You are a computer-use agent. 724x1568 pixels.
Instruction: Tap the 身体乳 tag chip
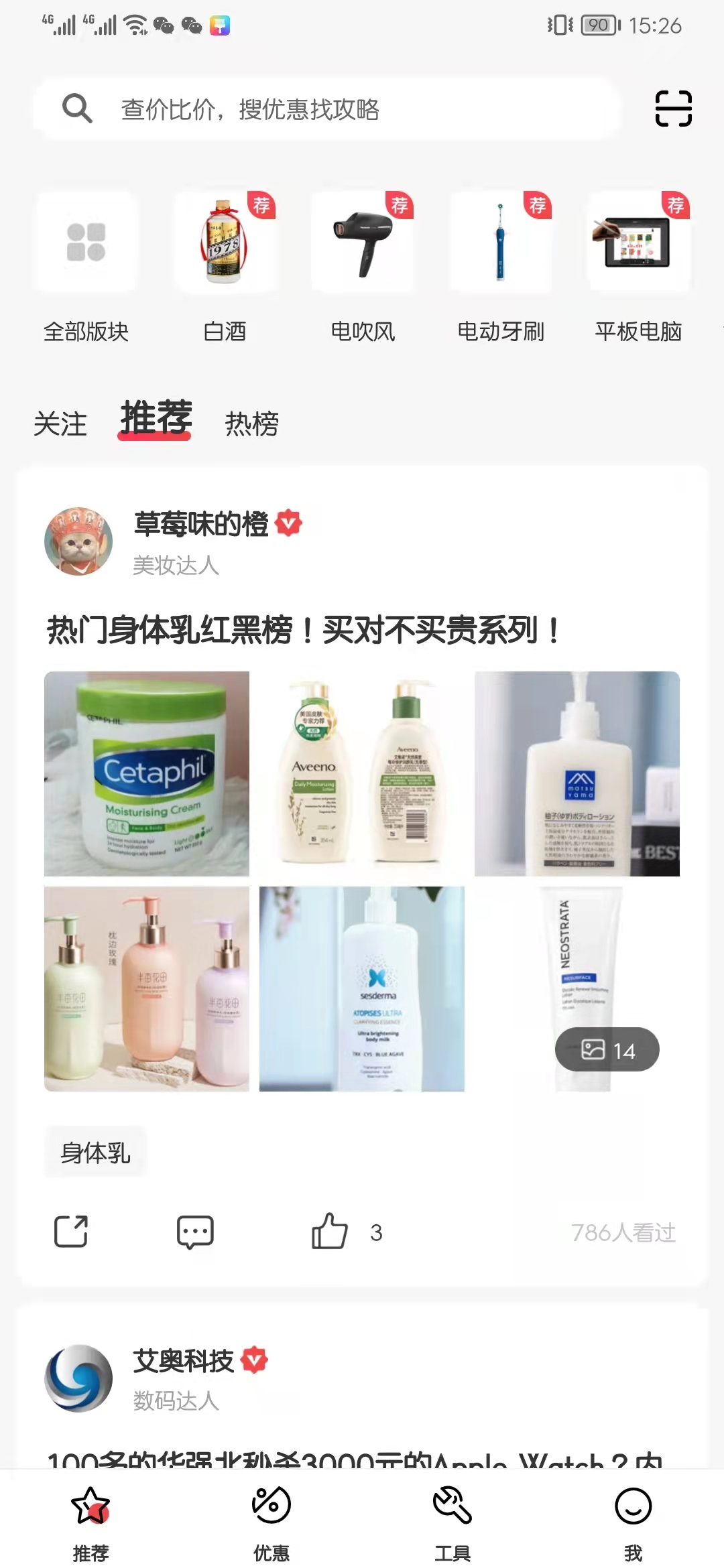click(x=95, y=1153)
